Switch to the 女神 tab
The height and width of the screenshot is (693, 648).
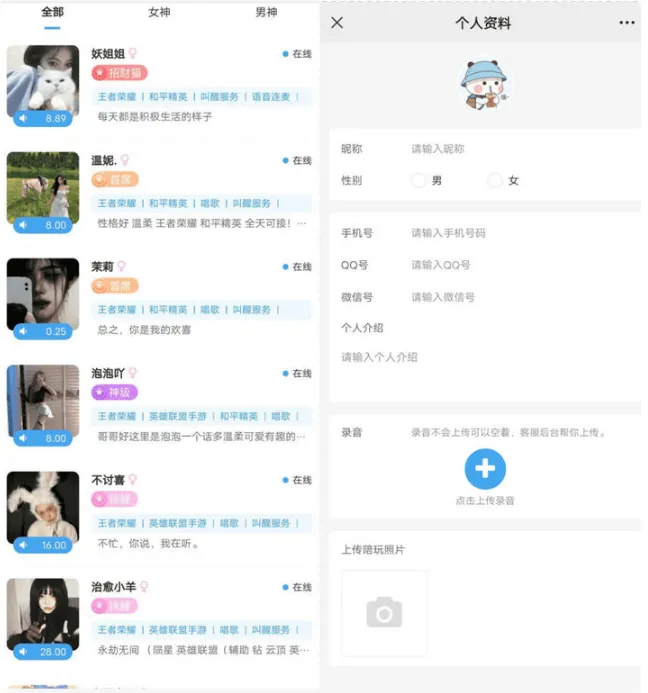coord(159,12)
